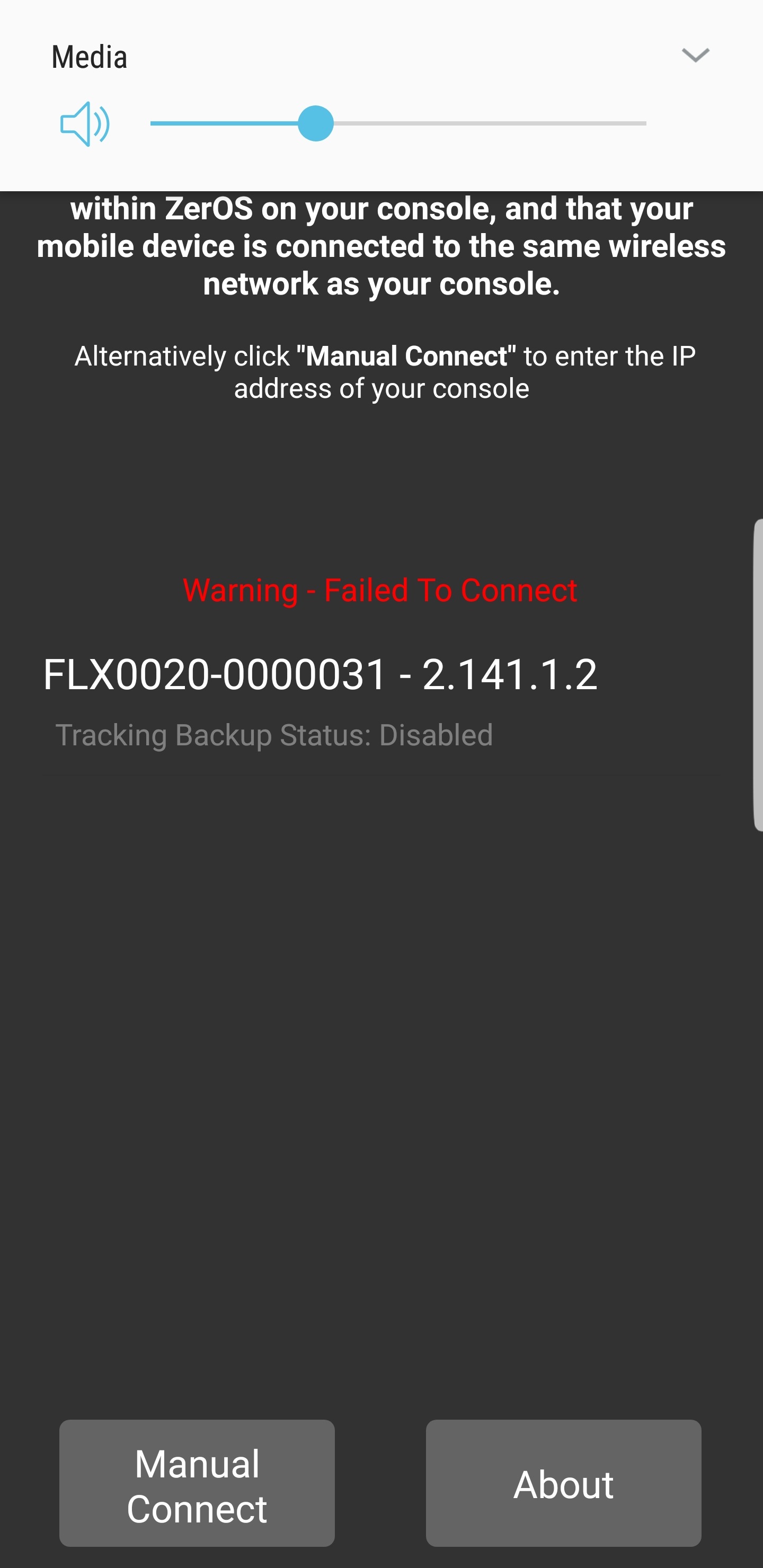The height and width of the screenshot is (1568, 763).
Task: Expand the Media volume panel chevron
Action: click(x=695, y=56)
